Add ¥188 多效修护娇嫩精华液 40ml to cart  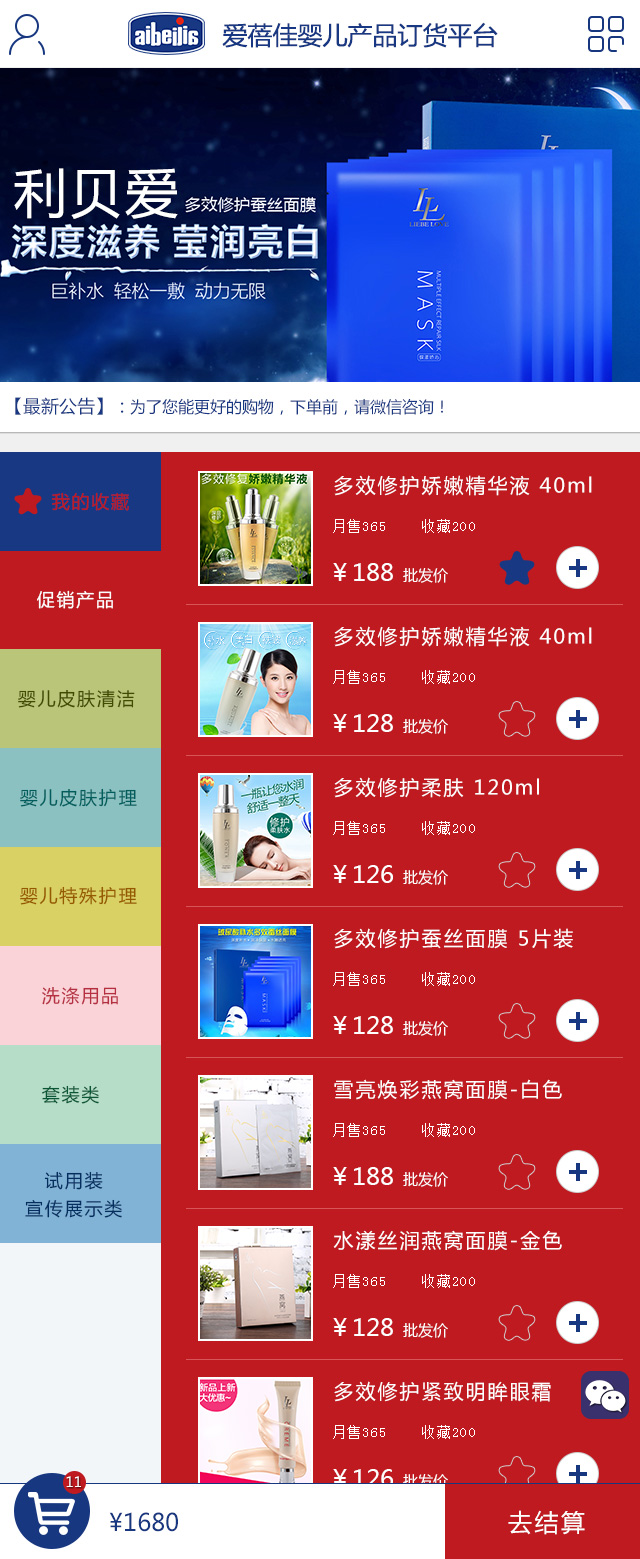click(x=577, y=568)
